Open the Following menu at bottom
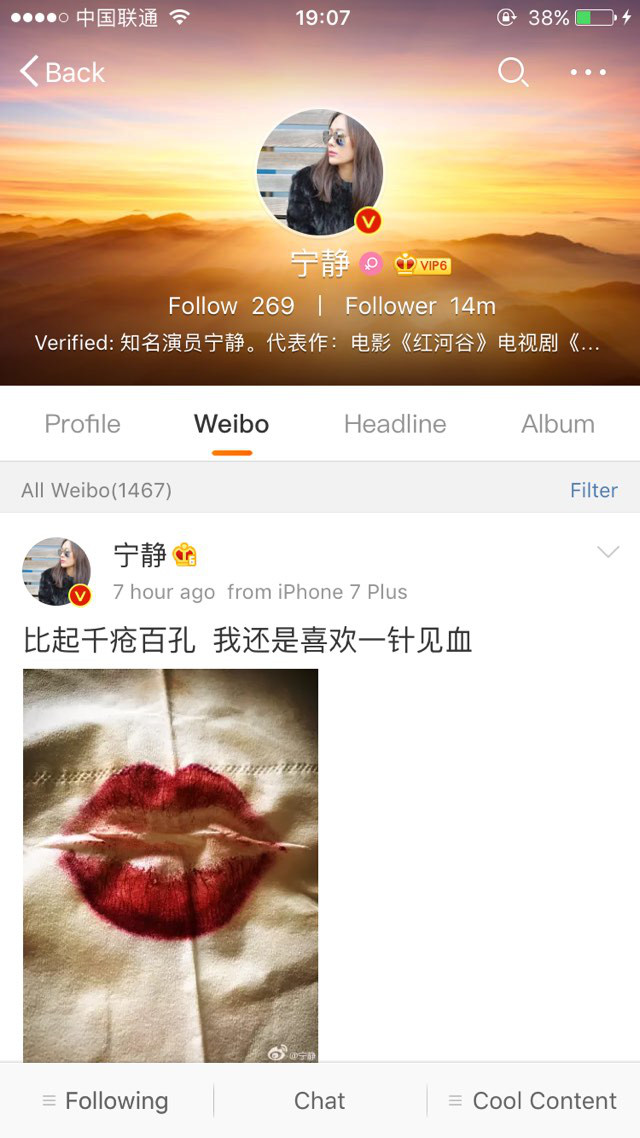 (106, 1101)
